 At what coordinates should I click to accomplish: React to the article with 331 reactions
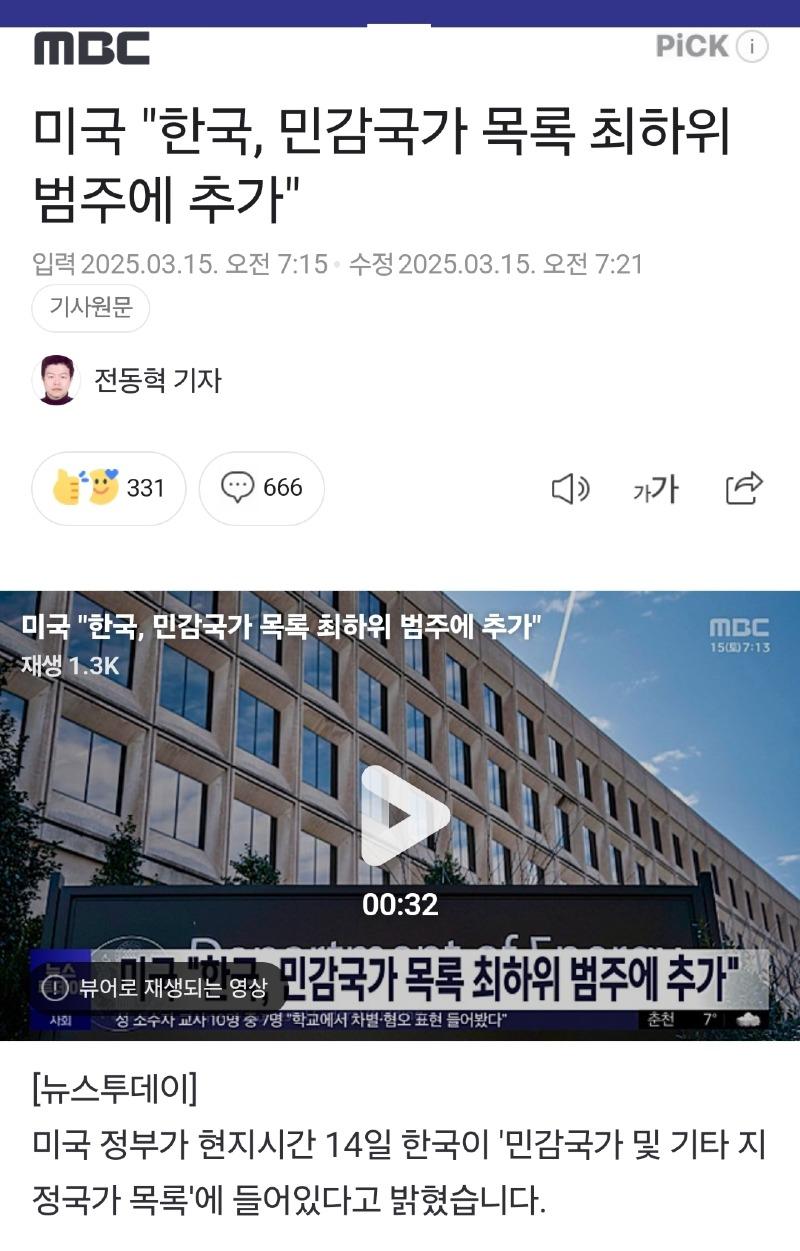(x=109, y=488)
